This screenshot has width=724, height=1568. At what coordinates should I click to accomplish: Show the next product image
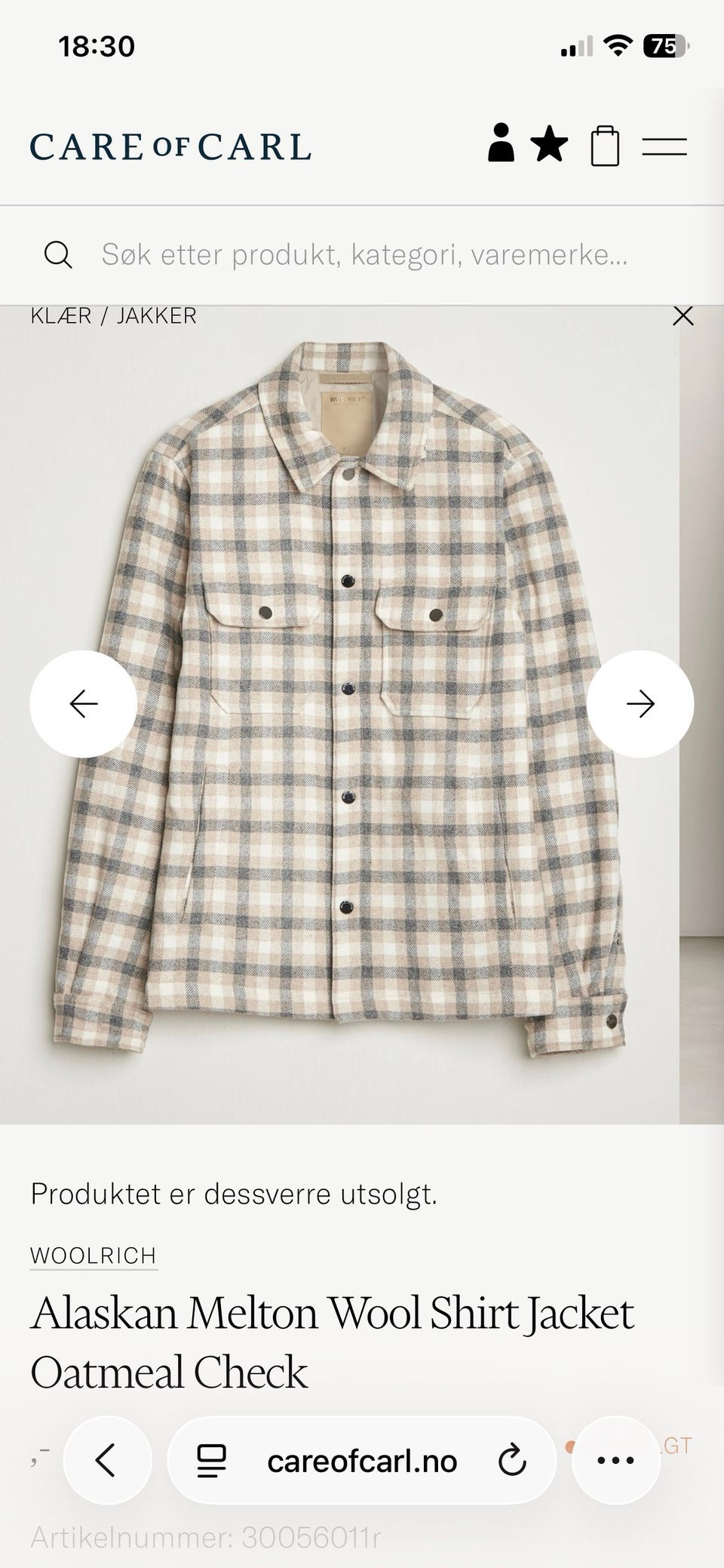tap(640, 703)
